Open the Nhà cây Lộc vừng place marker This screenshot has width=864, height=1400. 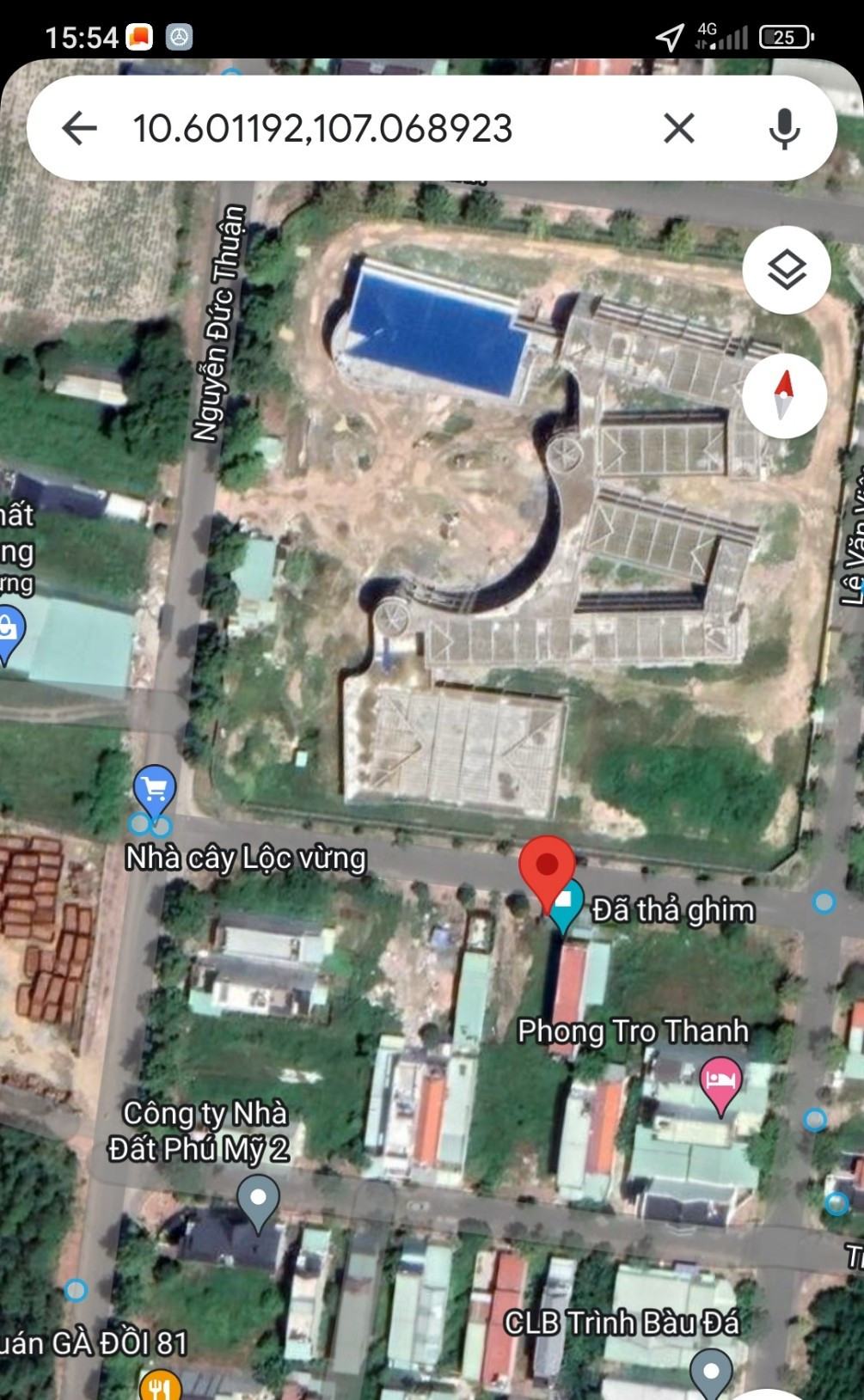(x=155, y=787)
